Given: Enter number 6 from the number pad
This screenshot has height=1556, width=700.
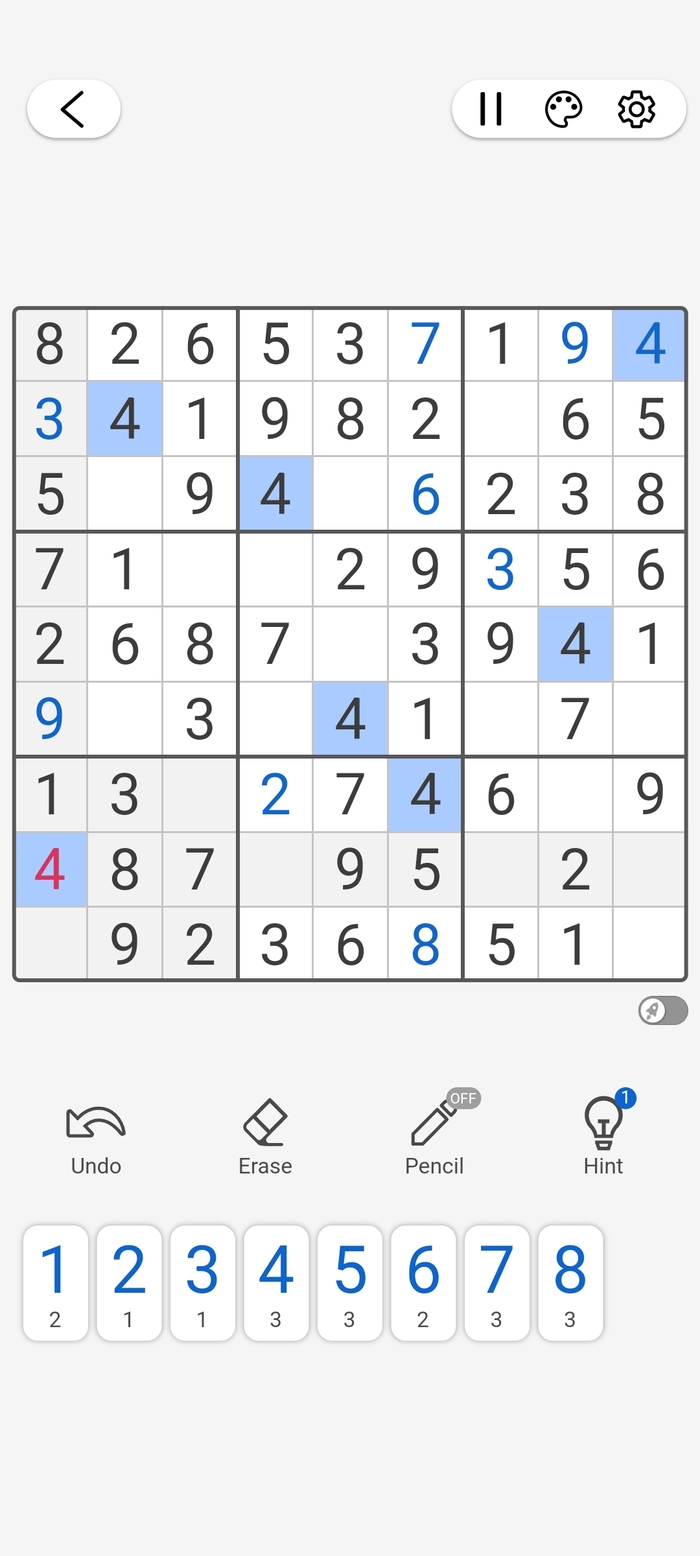Looking at the screenshot, I should pyautogui.click(x=423, y=1282).
